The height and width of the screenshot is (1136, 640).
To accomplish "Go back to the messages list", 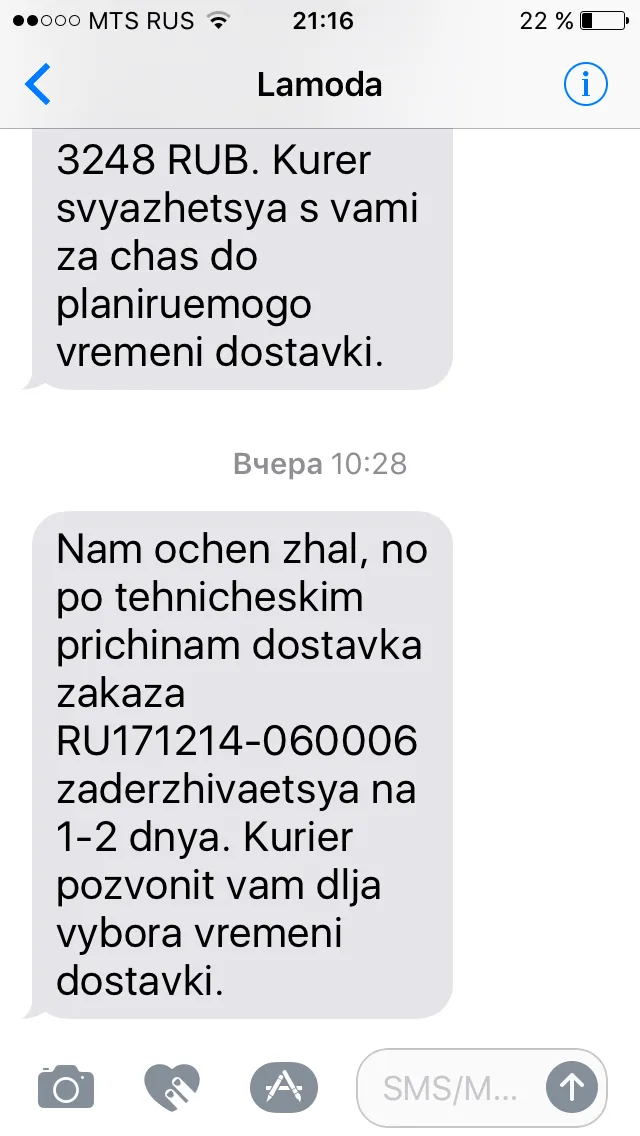I will (38, 84).
